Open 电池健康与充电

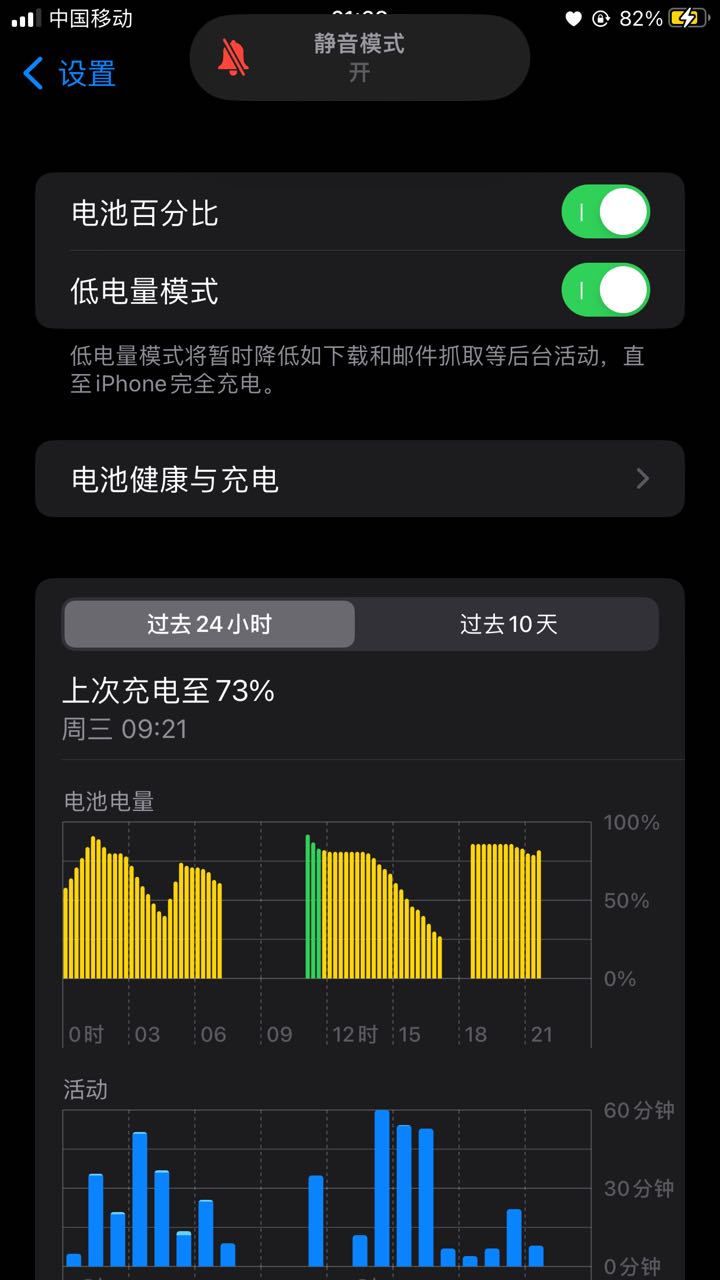tap(360, 479)
